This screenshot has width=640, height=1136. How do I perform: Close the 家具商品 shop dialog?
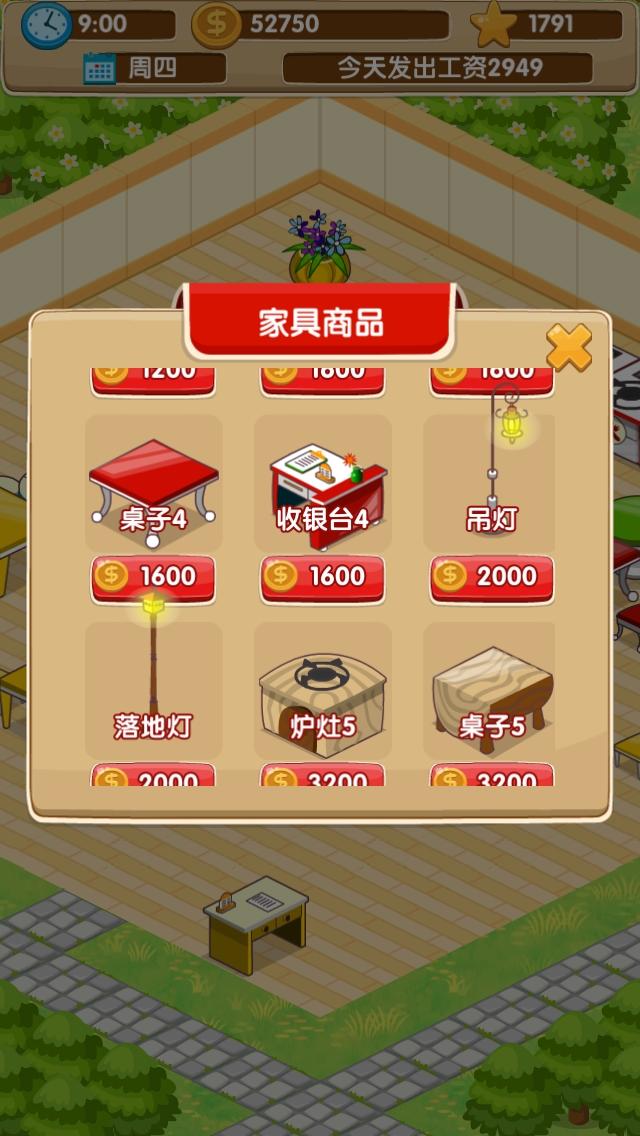(568, 348)
